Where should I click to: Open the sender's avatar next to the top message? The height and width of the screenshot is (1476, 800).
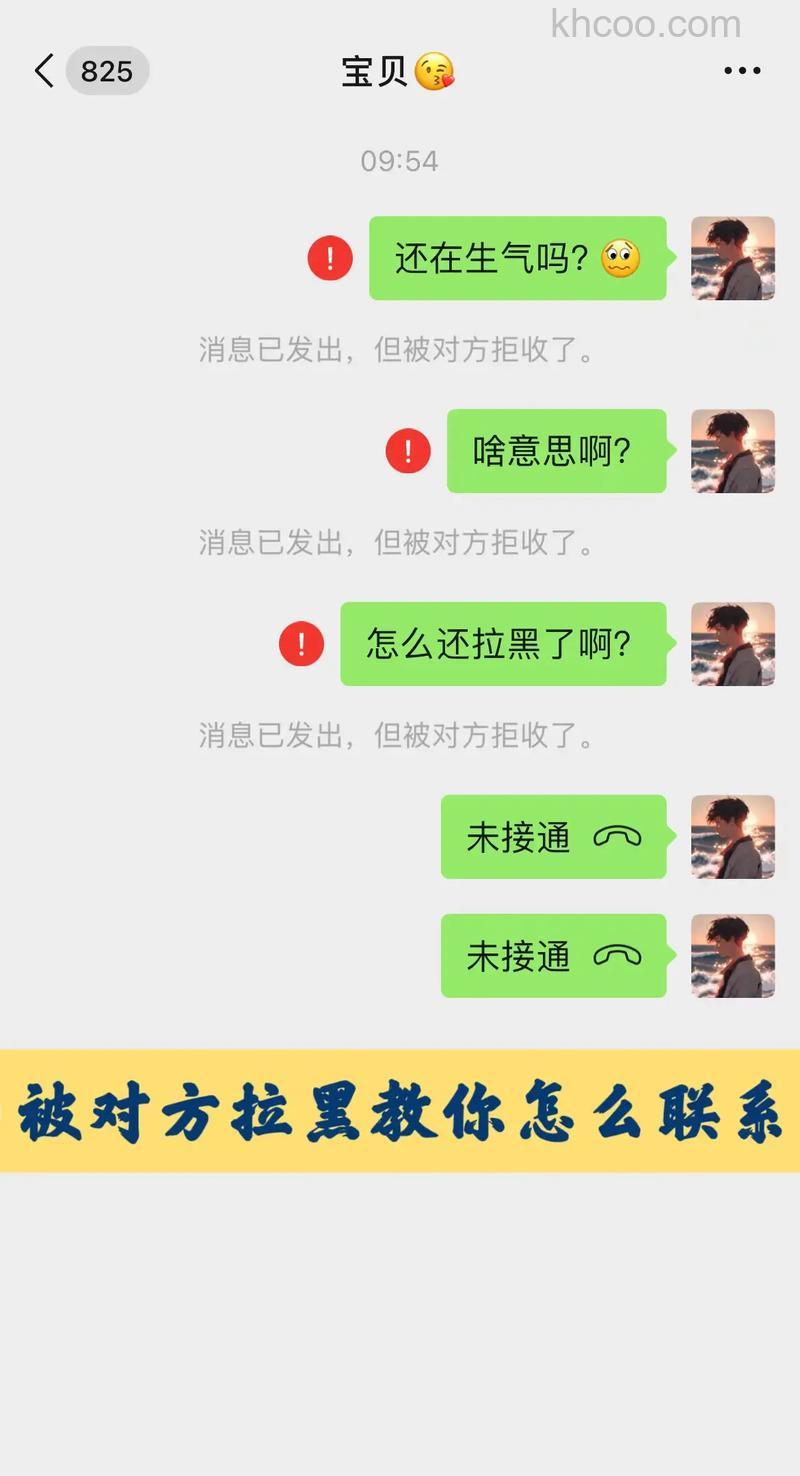733,258
